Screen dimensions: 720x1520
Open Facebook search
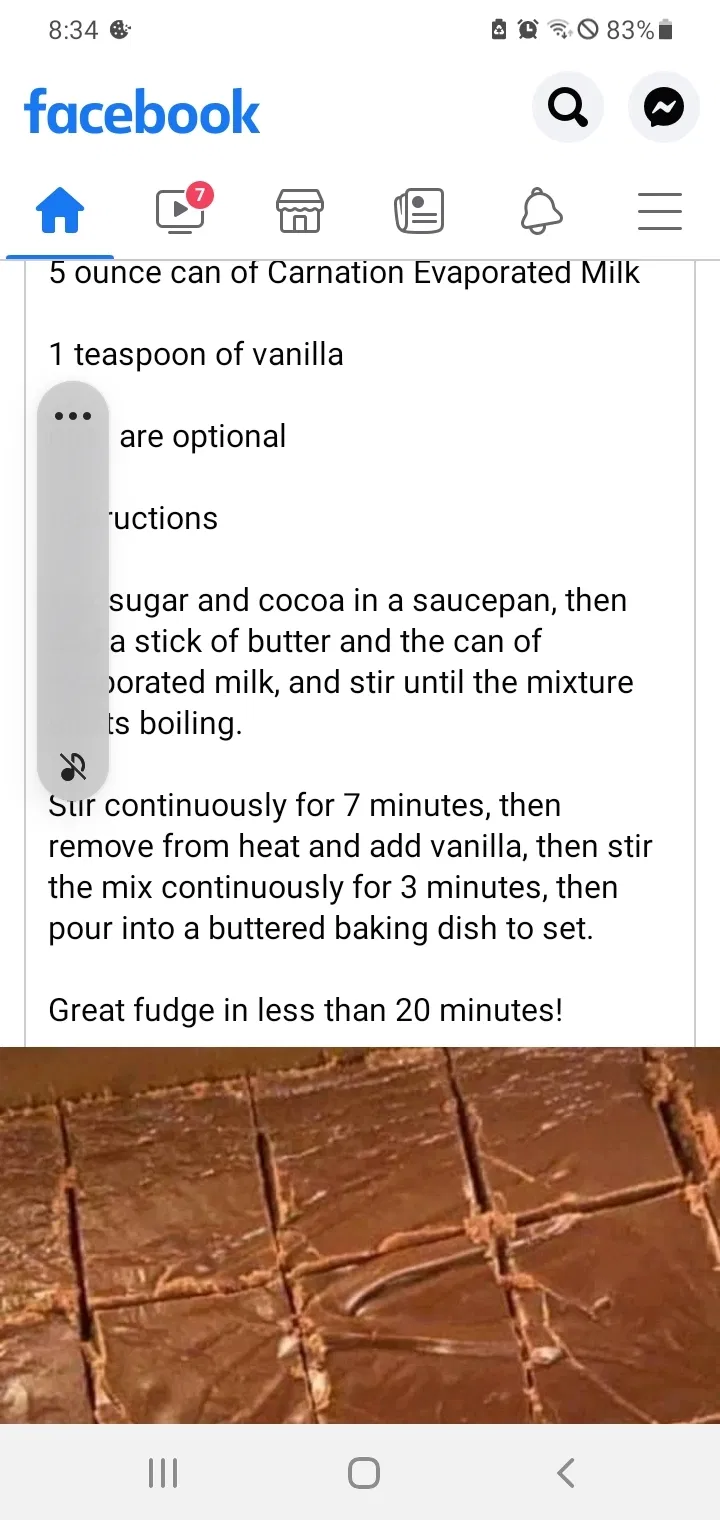(568, 107)
